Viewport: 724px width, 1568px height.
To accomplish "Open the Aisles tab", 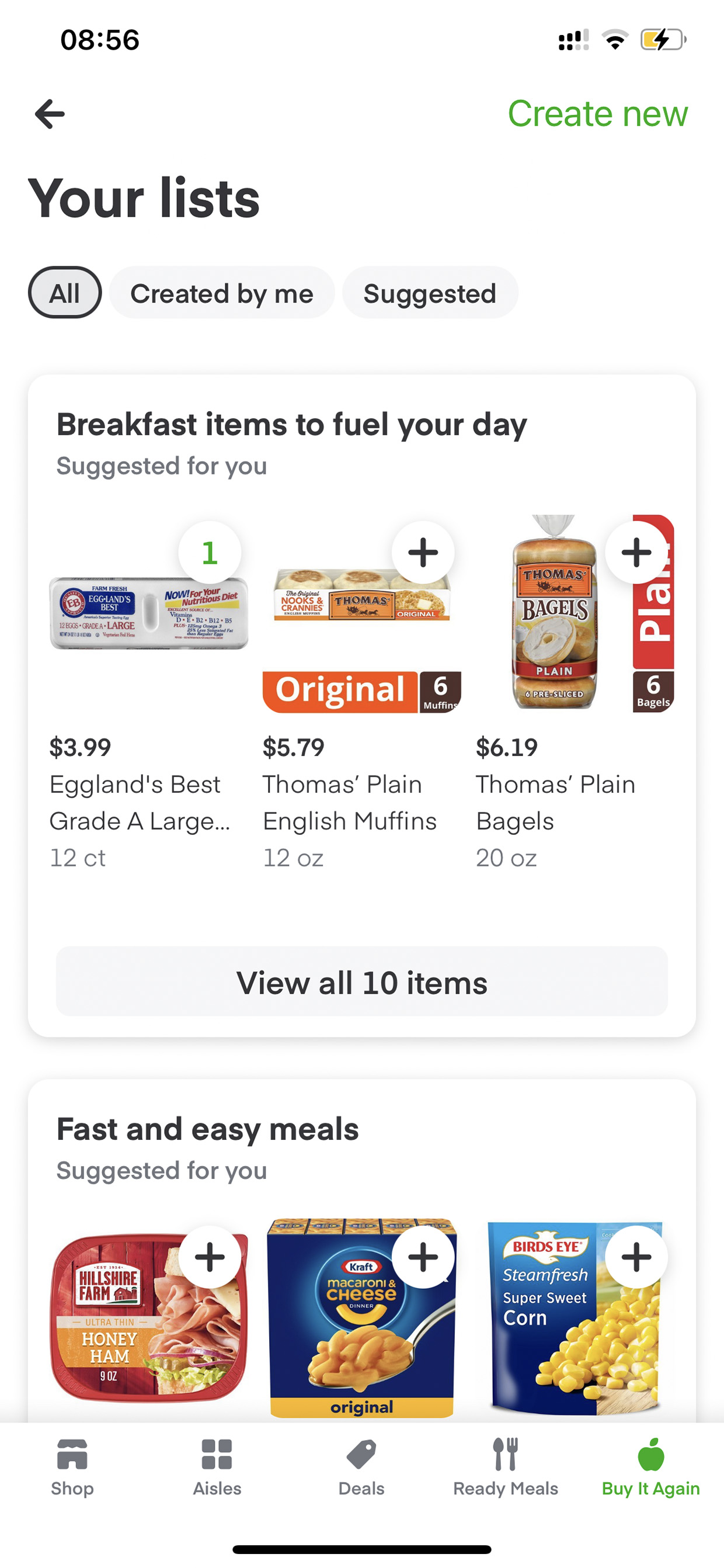I will pyautogui.click(x=217, y=1467).
